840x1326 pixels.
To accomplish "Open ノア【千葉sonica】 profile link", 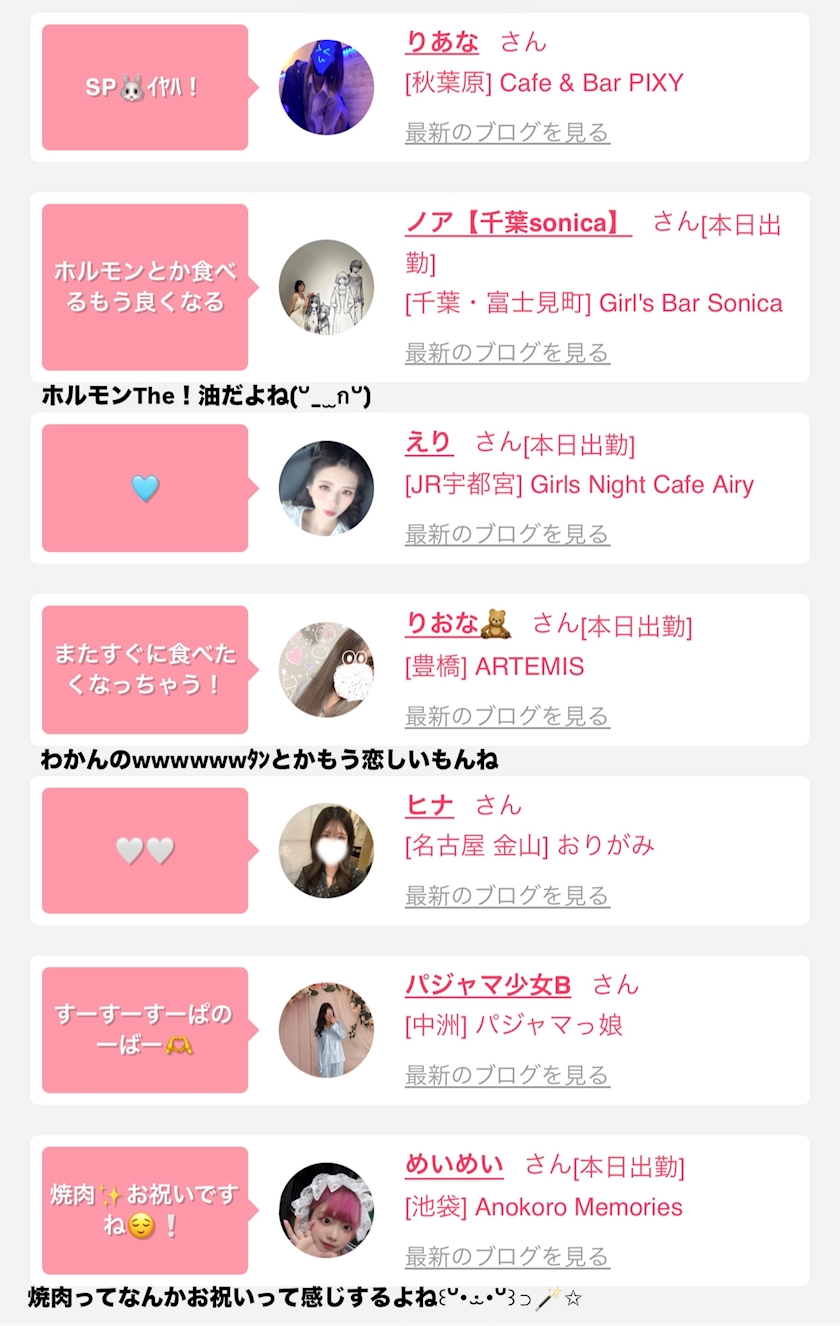I will pos(518,222).
